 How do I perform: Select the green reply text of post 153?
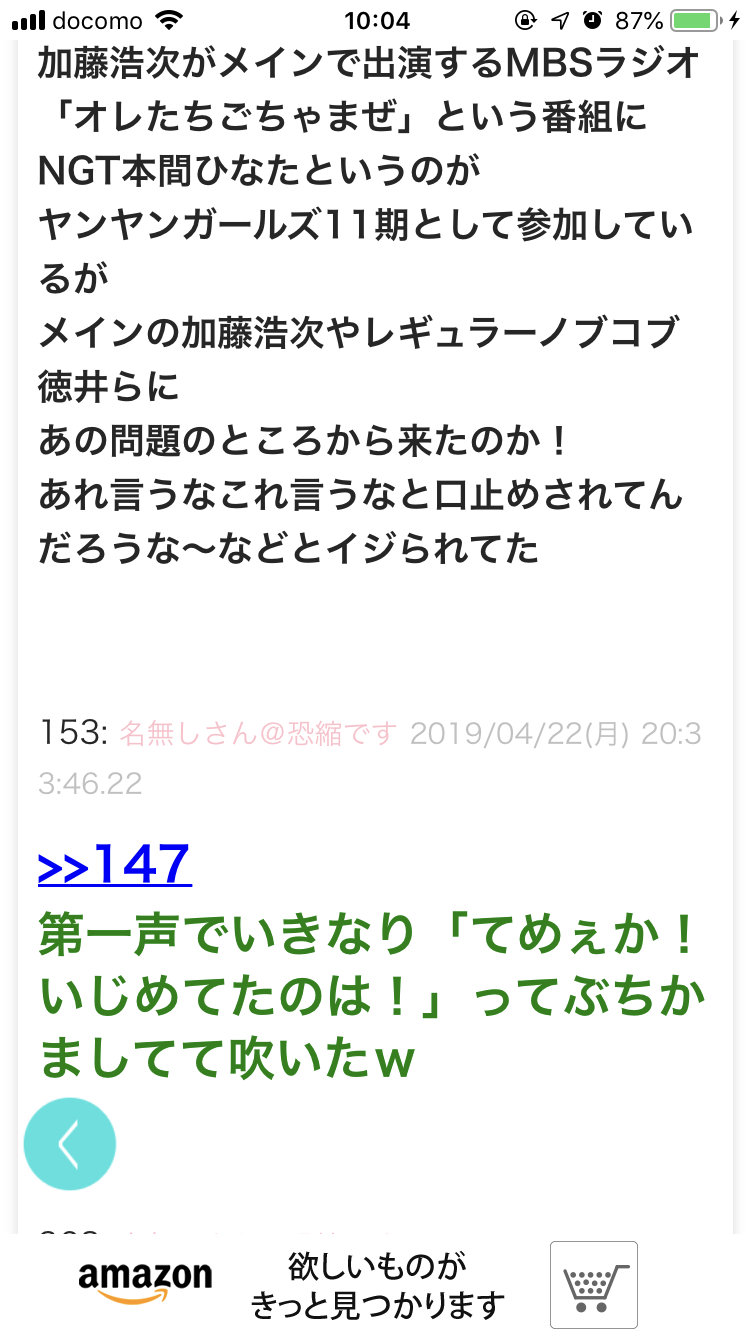370,990
